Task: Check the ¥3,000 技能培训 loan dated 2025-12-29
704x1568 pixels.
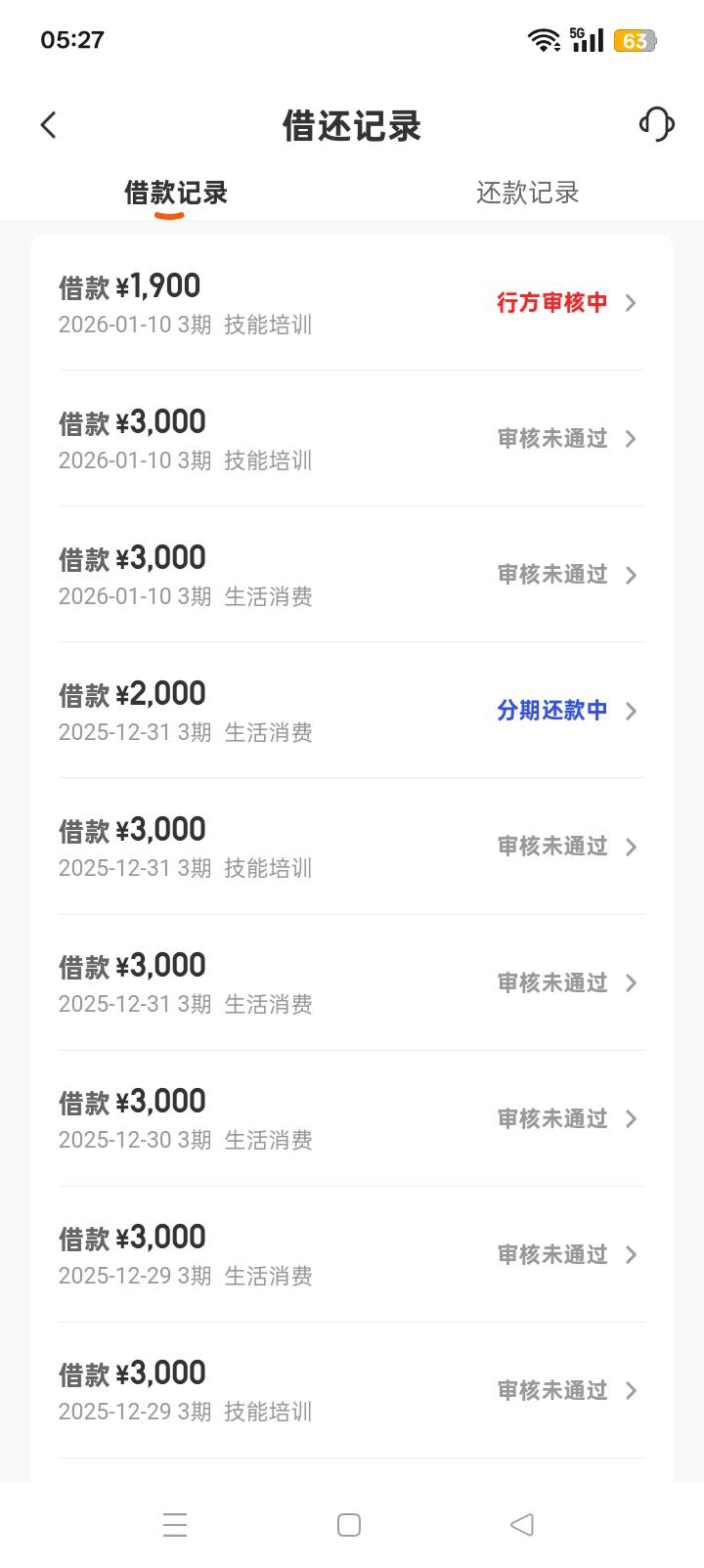Action: [x=352, y=1390]
